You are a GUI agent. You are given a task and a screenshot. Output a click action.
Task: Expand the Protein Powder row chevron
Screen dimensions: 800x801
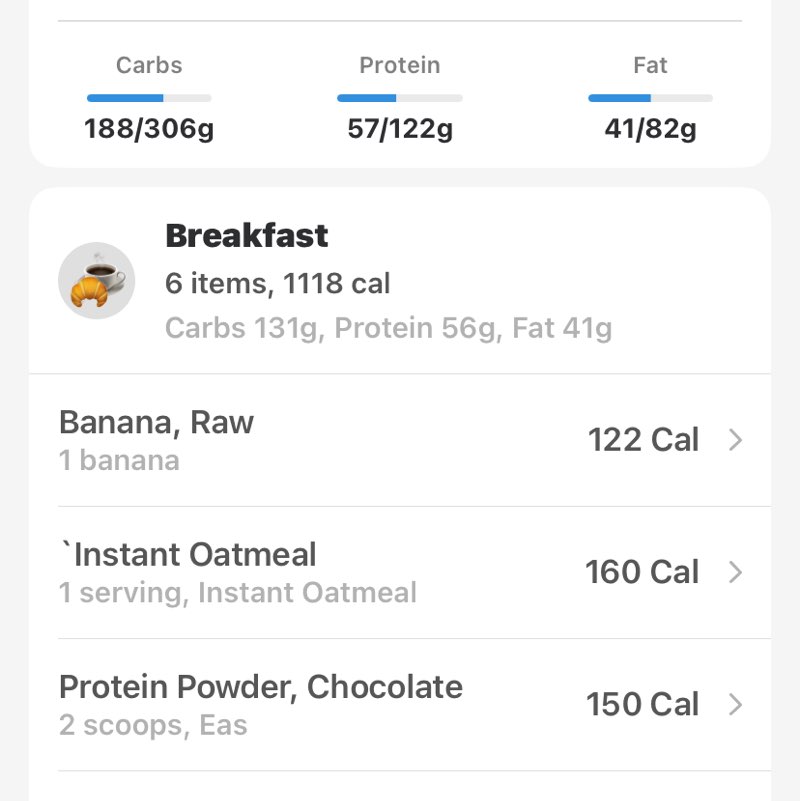point(736,705)
